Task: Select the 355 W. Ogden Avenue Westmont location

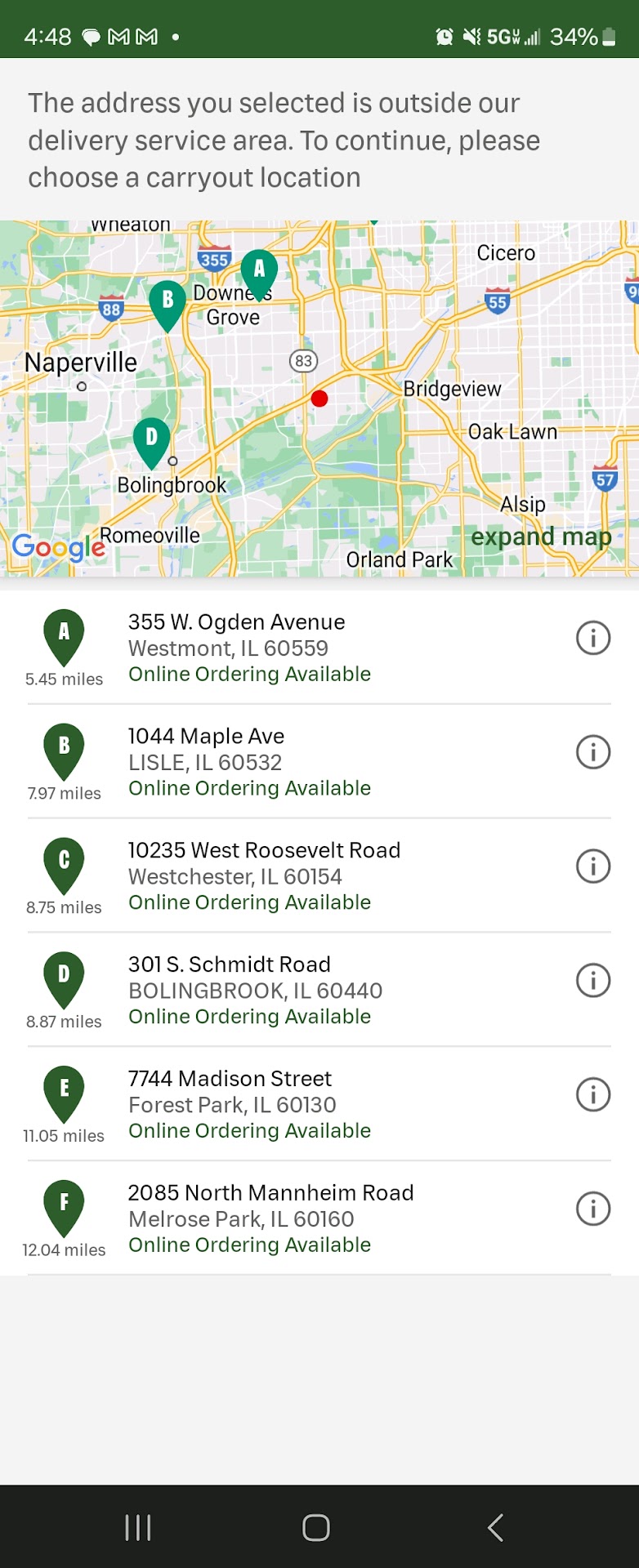Action: 249,647
